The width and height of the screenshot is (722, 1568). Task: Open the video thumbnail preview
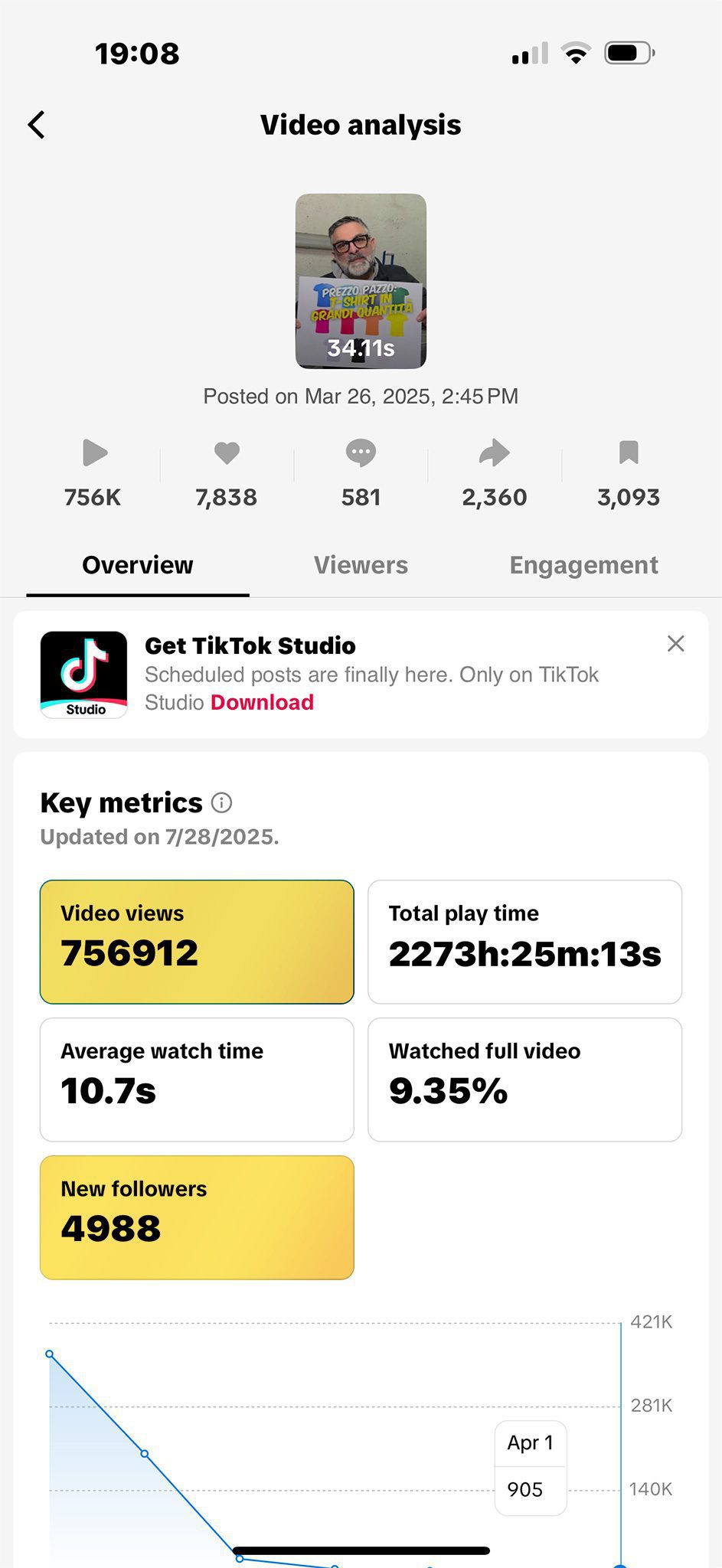click(361, 281)
